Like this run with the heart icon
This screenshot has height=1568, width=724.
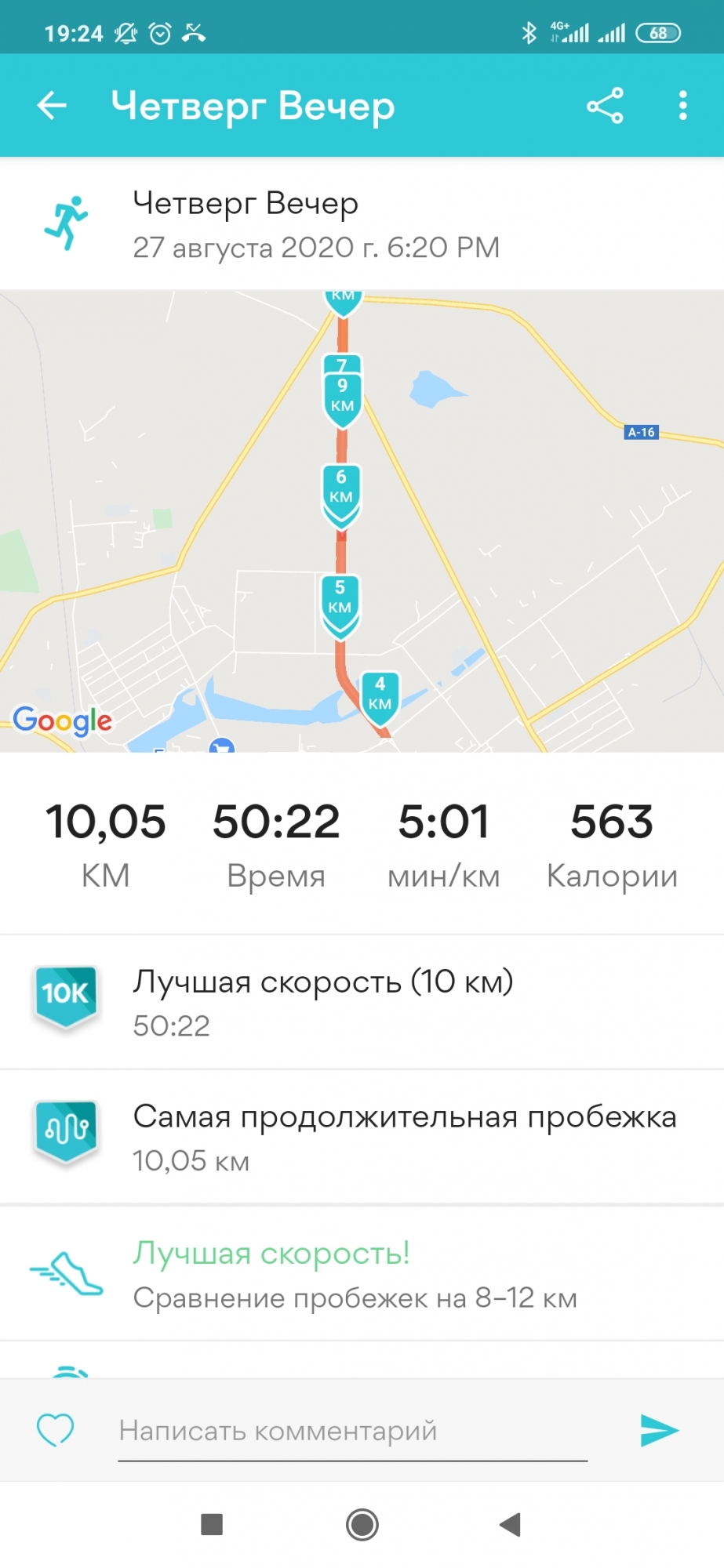56,1429
